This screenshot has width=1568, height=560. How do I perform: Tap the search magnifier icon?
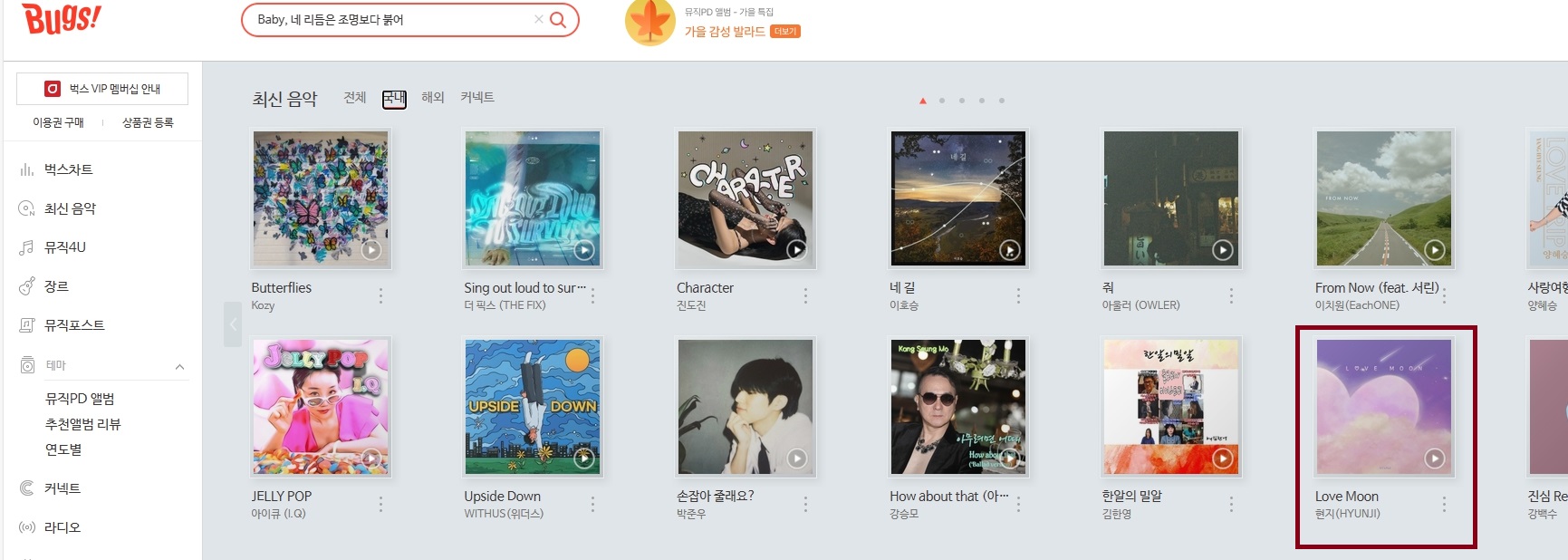tap(558, 19)
